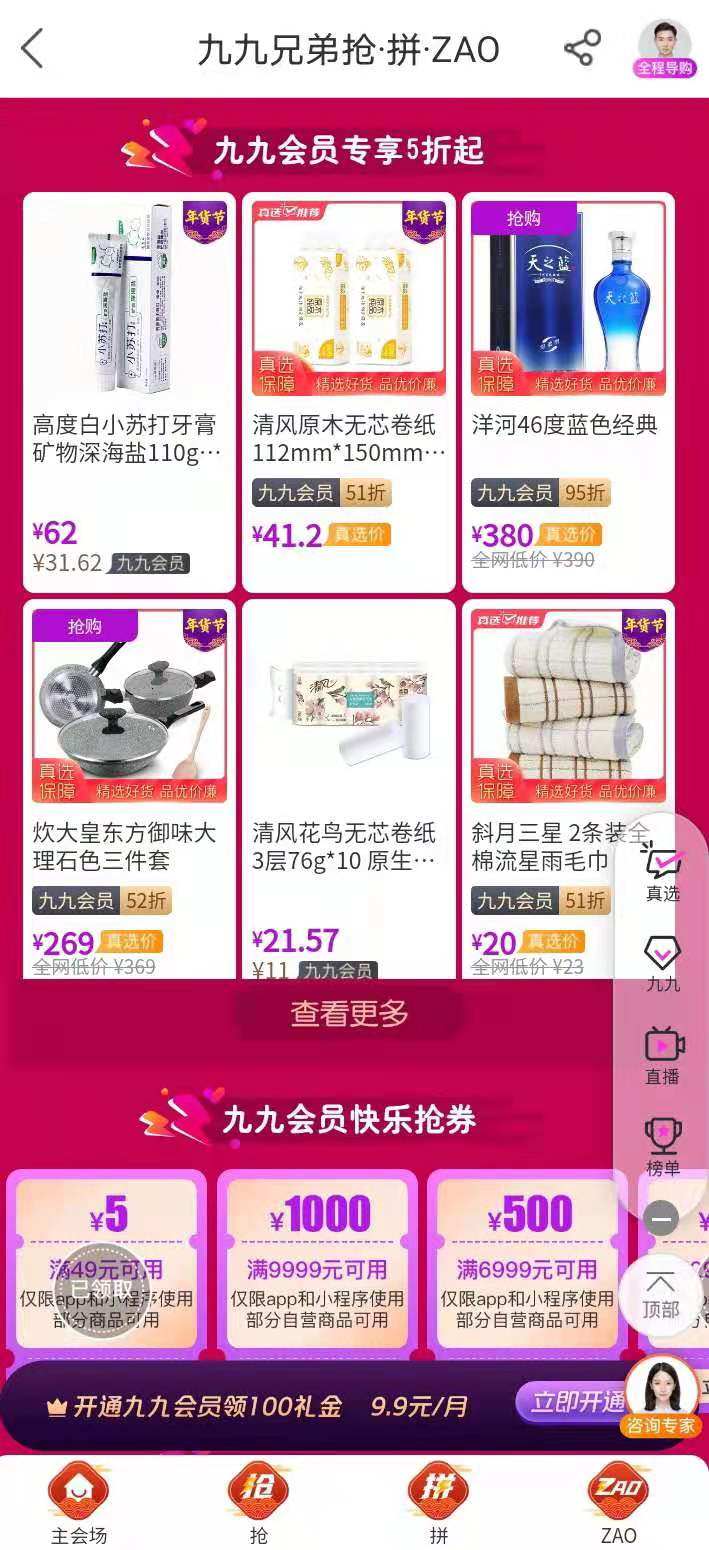The image size is (709, 1550).
Task: View the 斜月三星 towel product
Action: [x=545, y=790]
